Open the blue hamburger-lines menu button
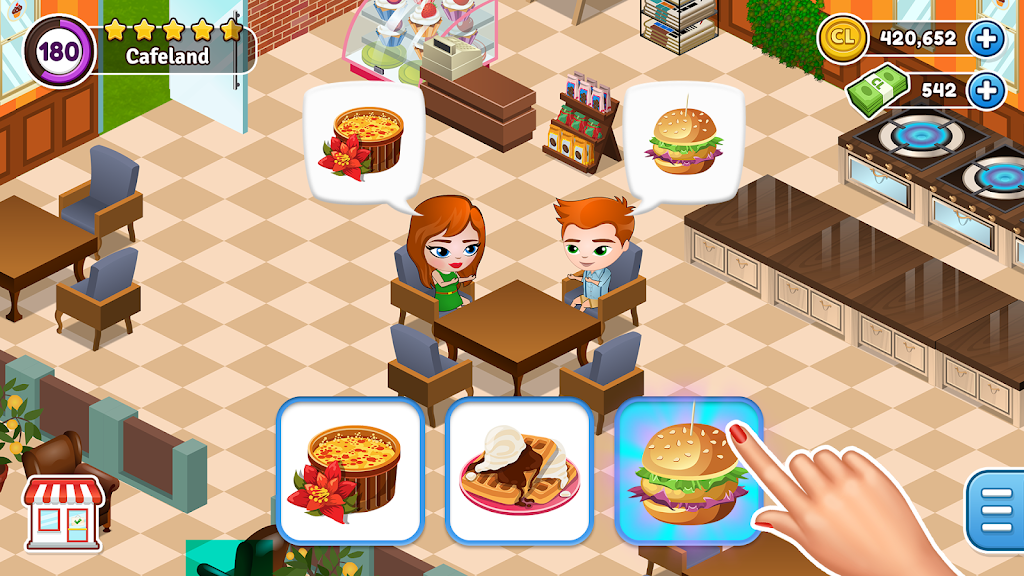The width and height of the screenshot is (1024, 576). (994, 510)
